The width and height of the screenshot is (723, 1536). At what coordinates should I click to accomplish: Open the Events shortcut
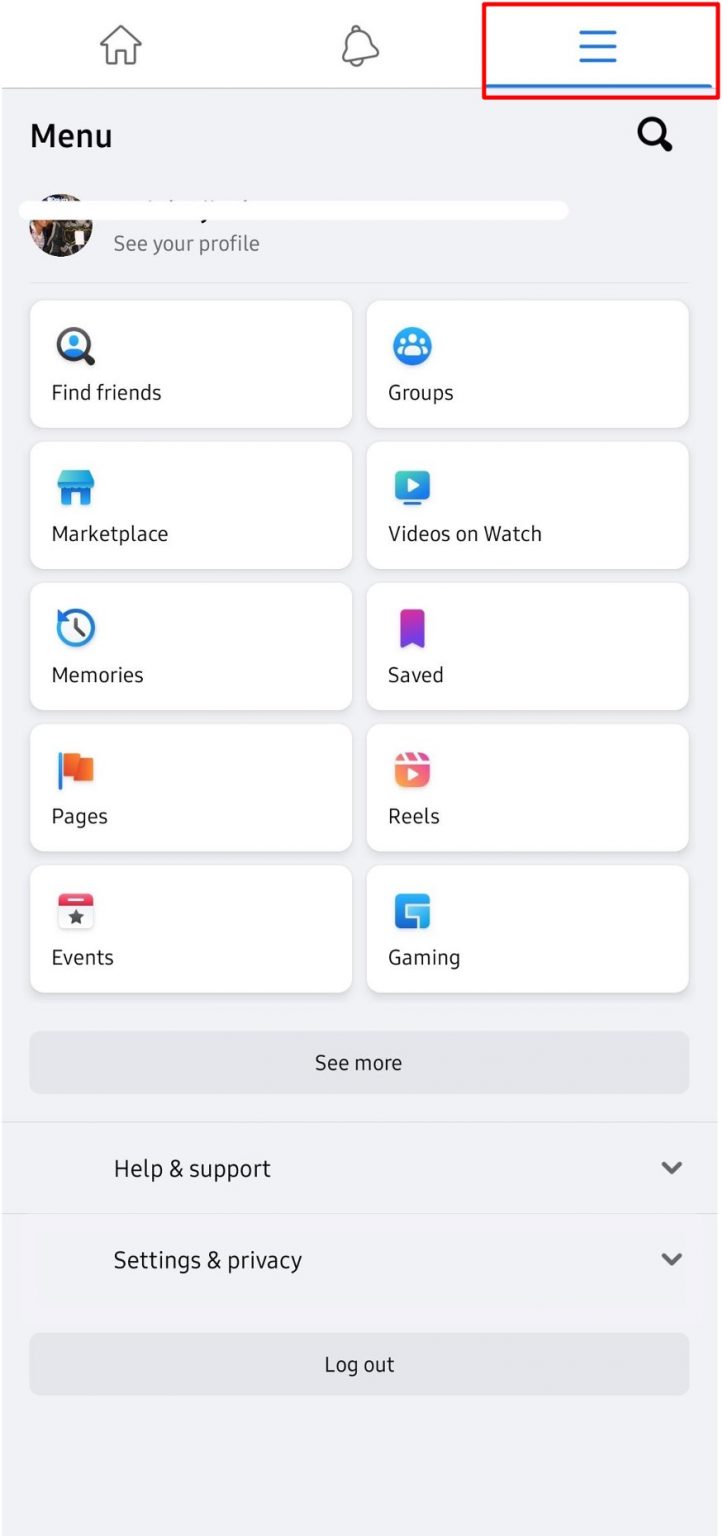point(191,929)
